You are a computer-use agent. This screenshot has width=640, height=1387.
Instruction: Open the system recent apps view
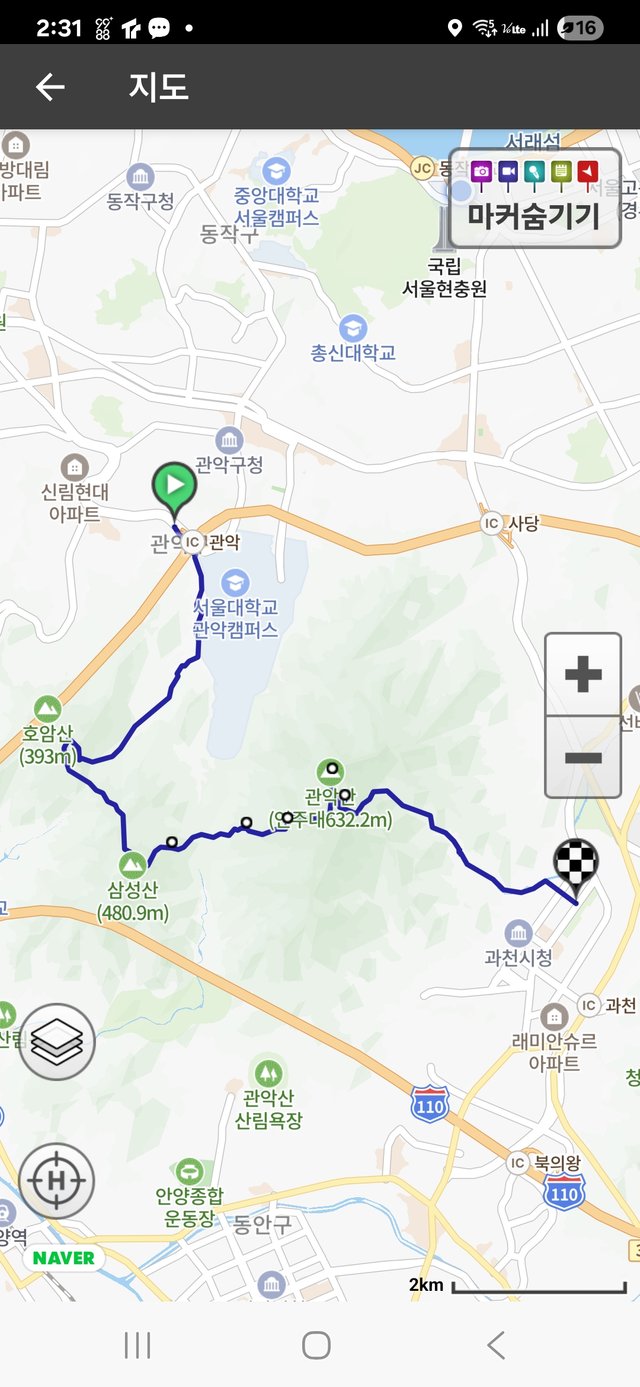point(137,1345)
